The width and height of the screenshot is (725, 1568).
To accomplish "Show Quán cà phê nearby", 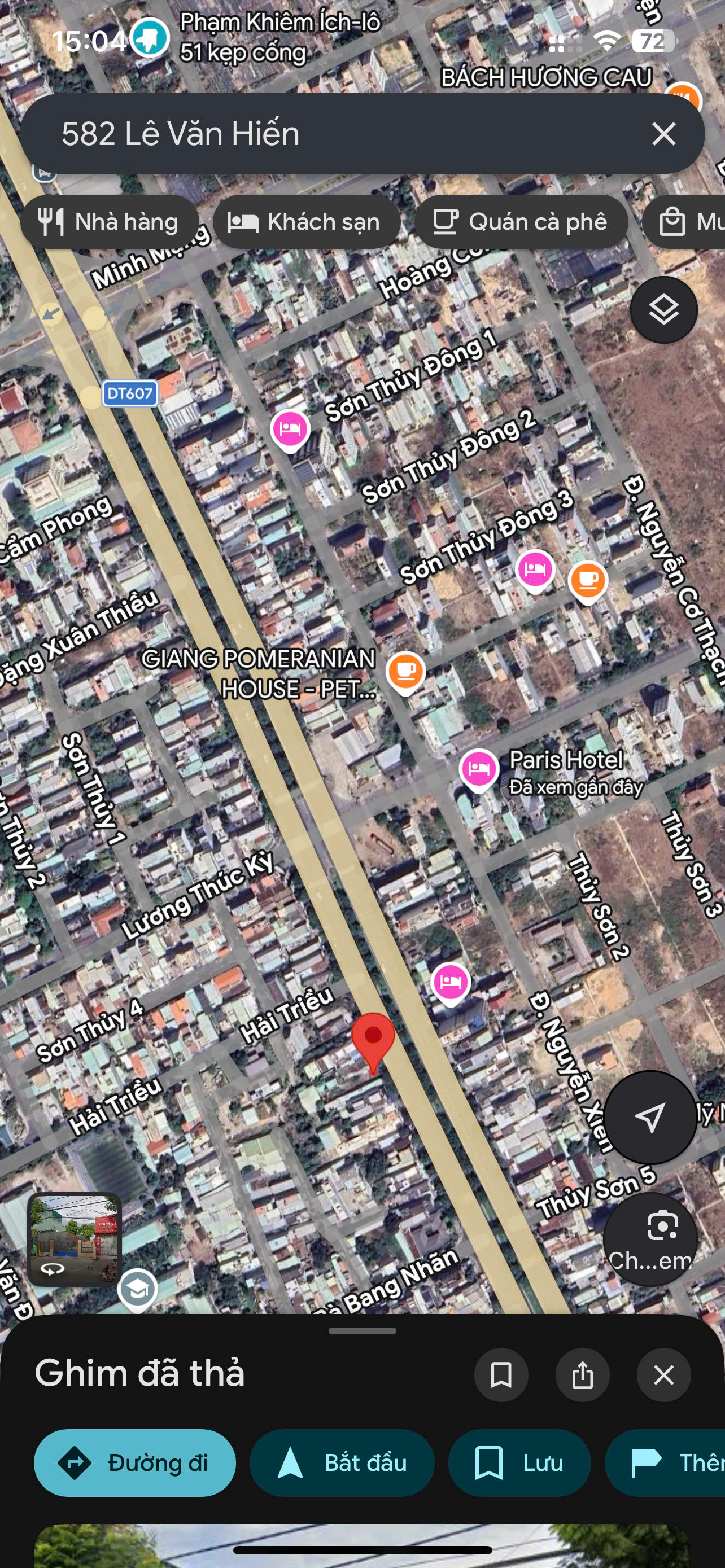I will [x=521, y=222].
